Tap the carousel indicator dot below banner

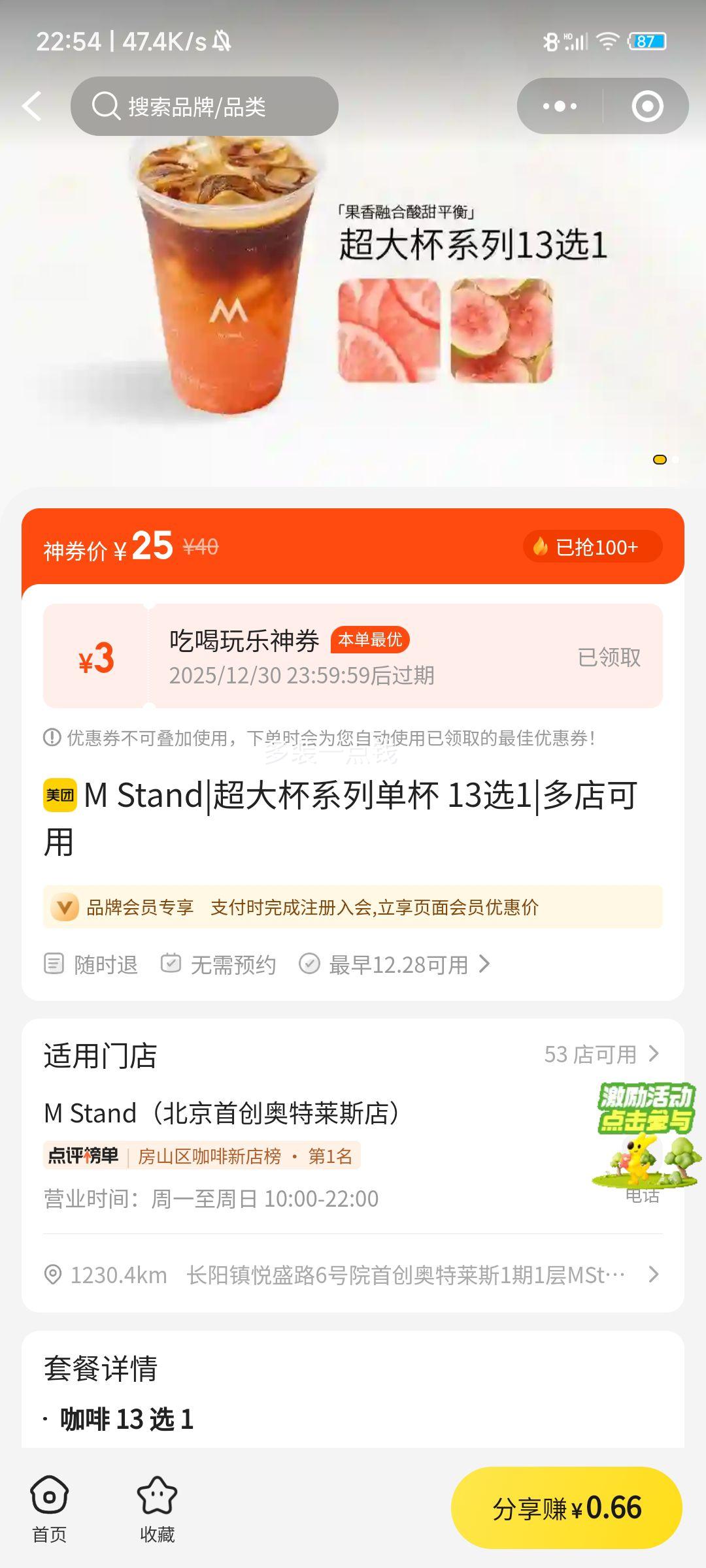(x=658, y=461)
